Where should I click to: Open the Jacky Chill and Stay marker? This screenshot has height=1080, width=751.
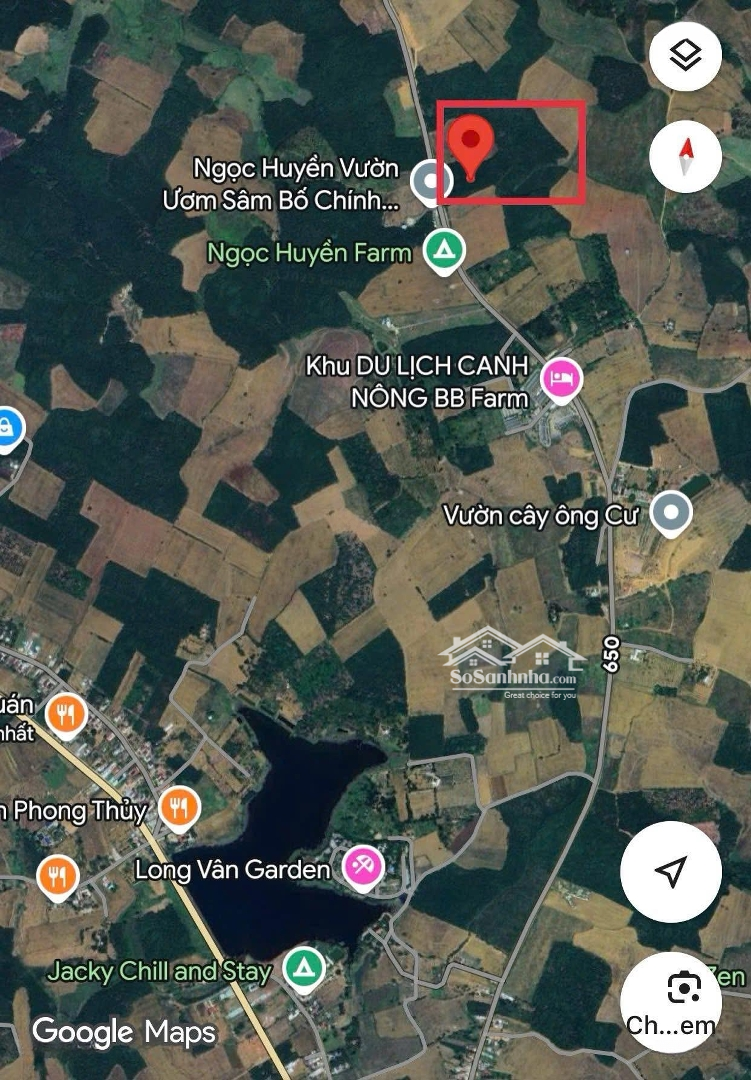coord(302,969)
